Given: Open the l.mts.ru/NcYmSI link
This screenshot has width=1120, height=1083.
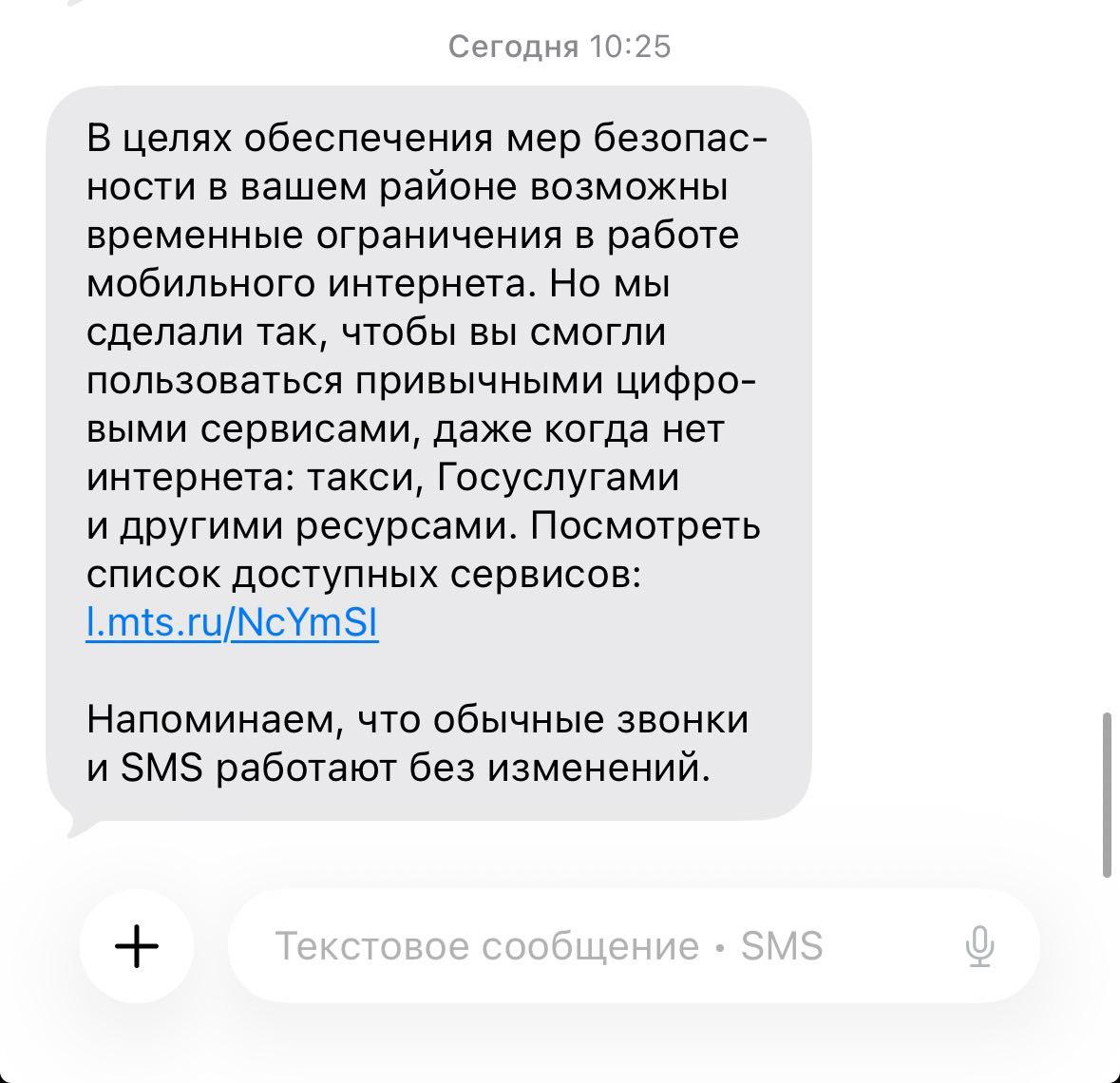Looking at the screenshot, I should (x=232, y=622).
